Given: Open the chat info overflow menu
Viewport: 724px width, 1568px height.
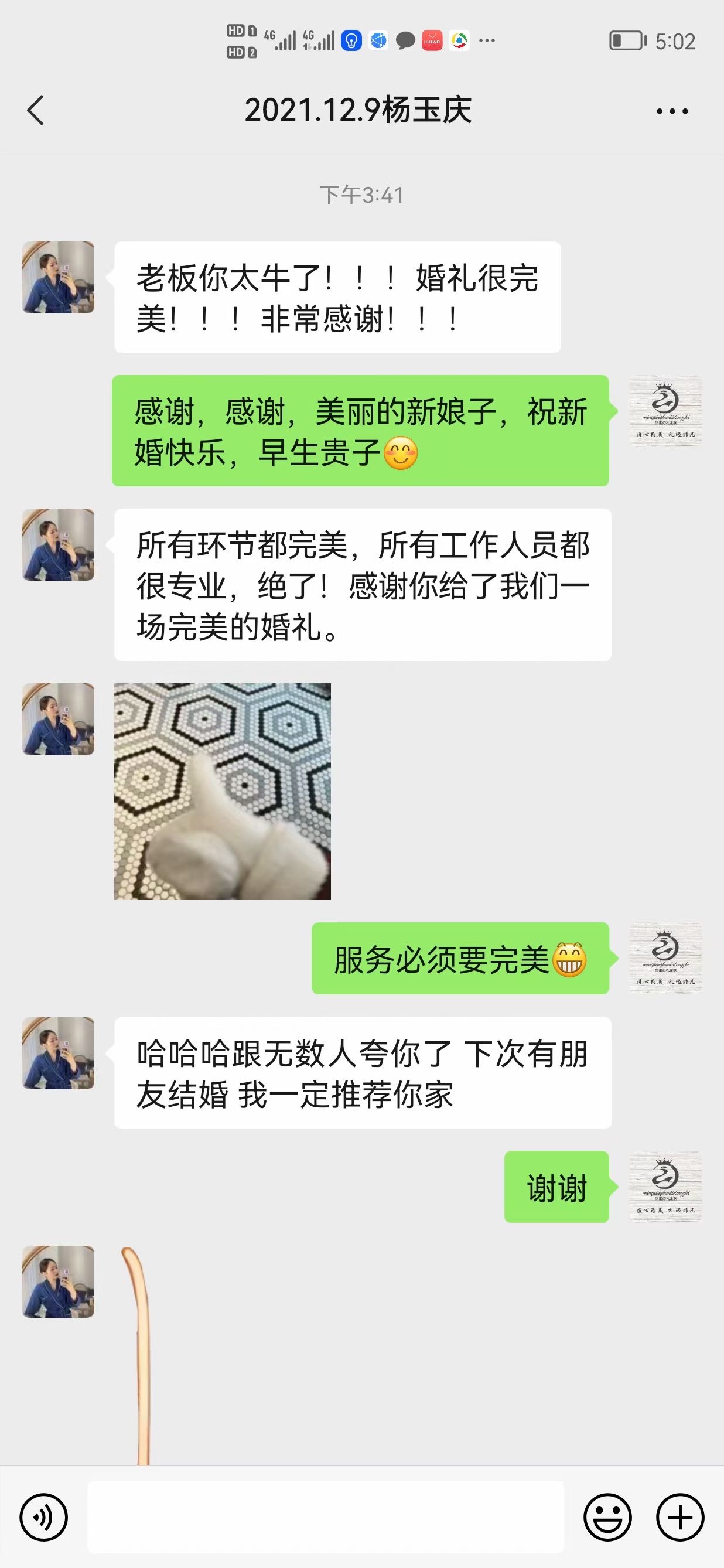Looking at the screenshot, I should tap(672, 111).
